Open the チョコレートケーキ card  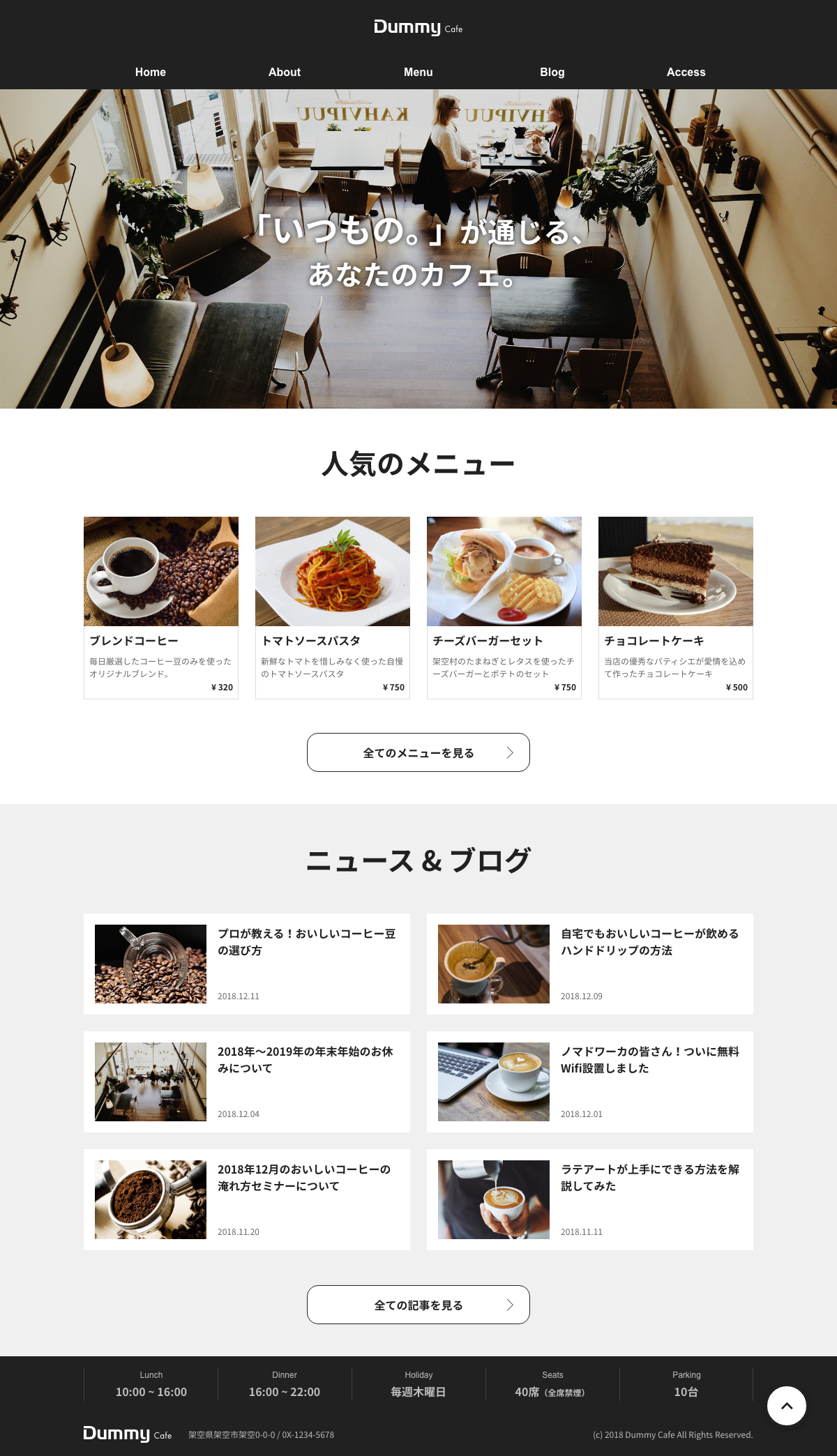coord(676,607)
